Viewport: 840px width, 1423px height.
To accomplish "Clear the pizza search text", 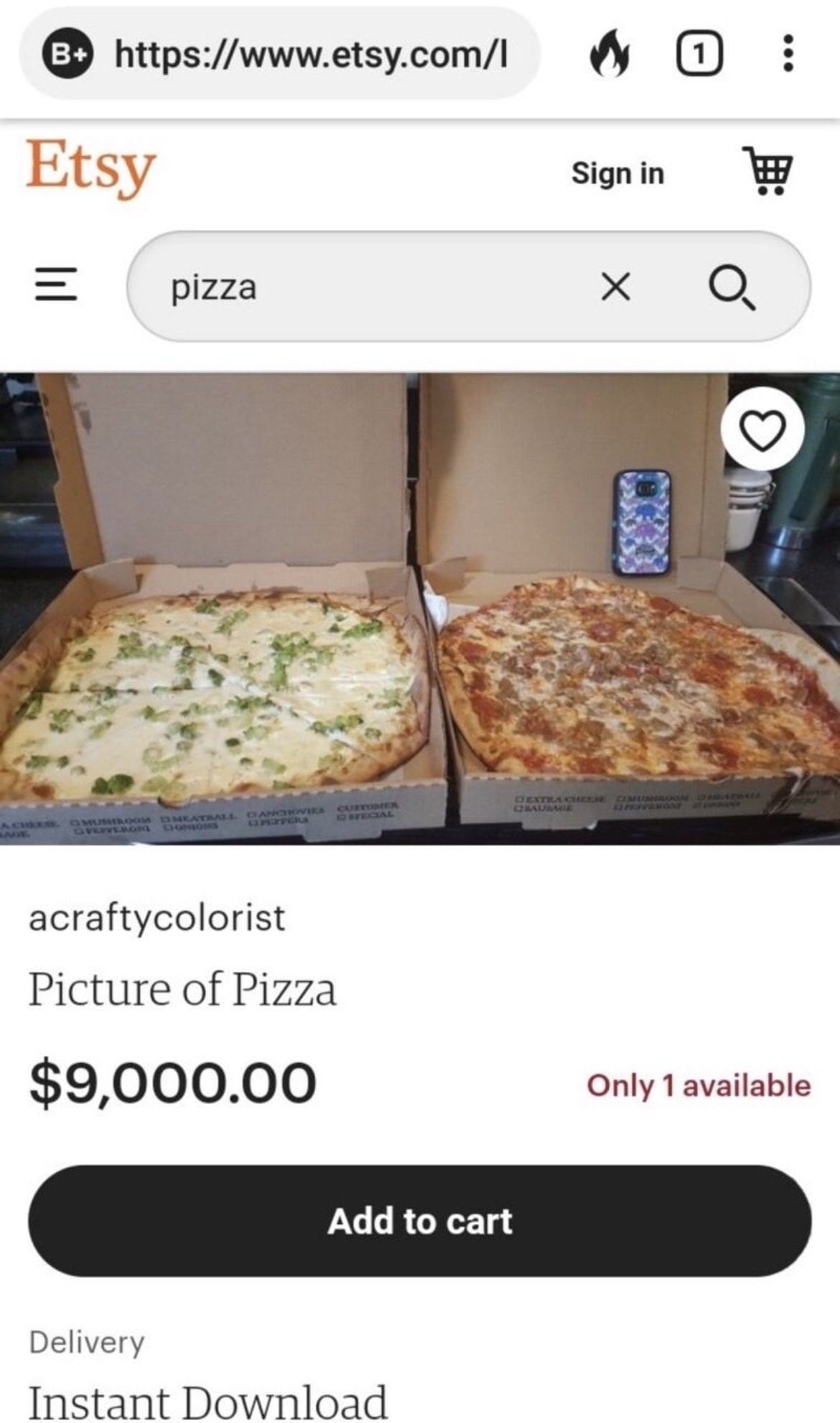I will 615,287.
